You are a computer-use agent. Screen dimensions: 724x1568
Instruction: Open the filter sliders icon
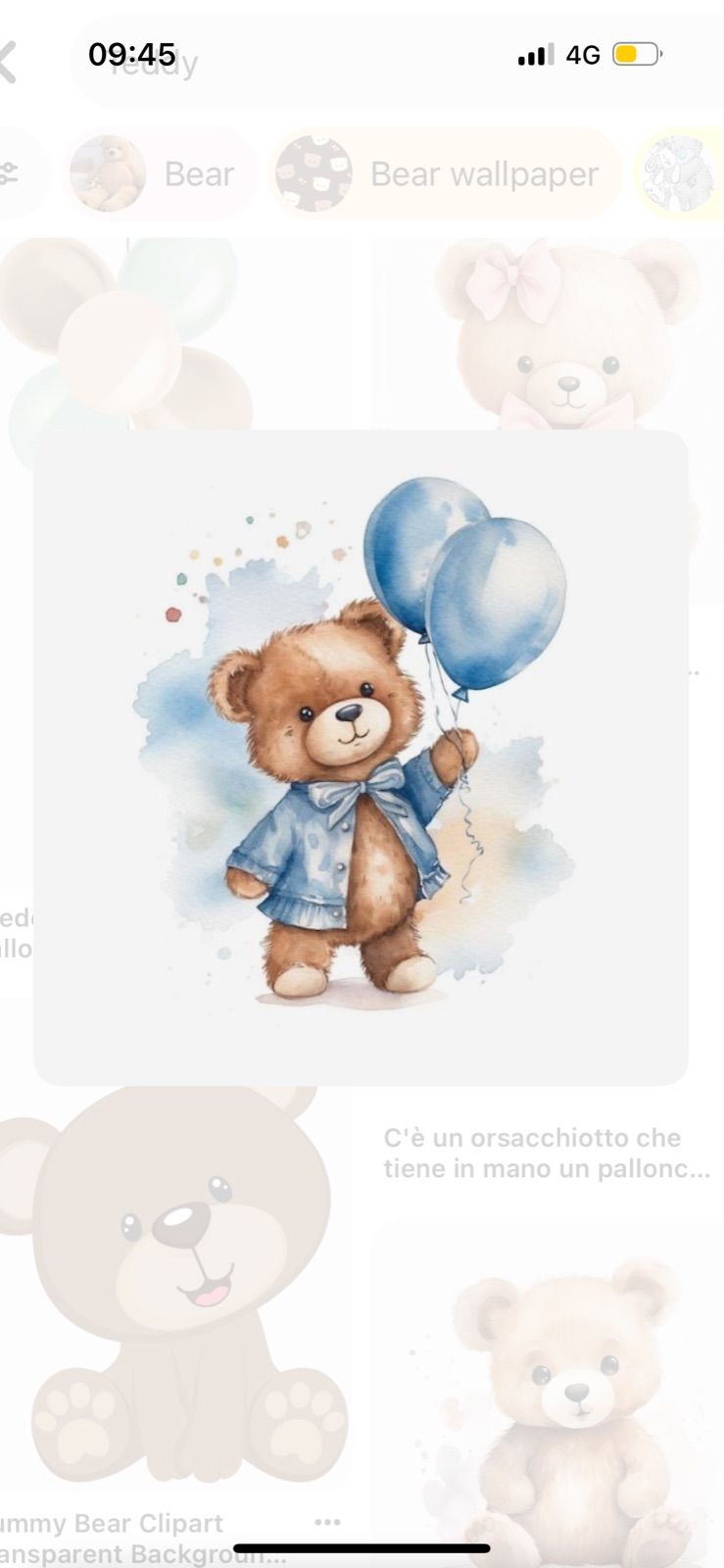(12, 174)
